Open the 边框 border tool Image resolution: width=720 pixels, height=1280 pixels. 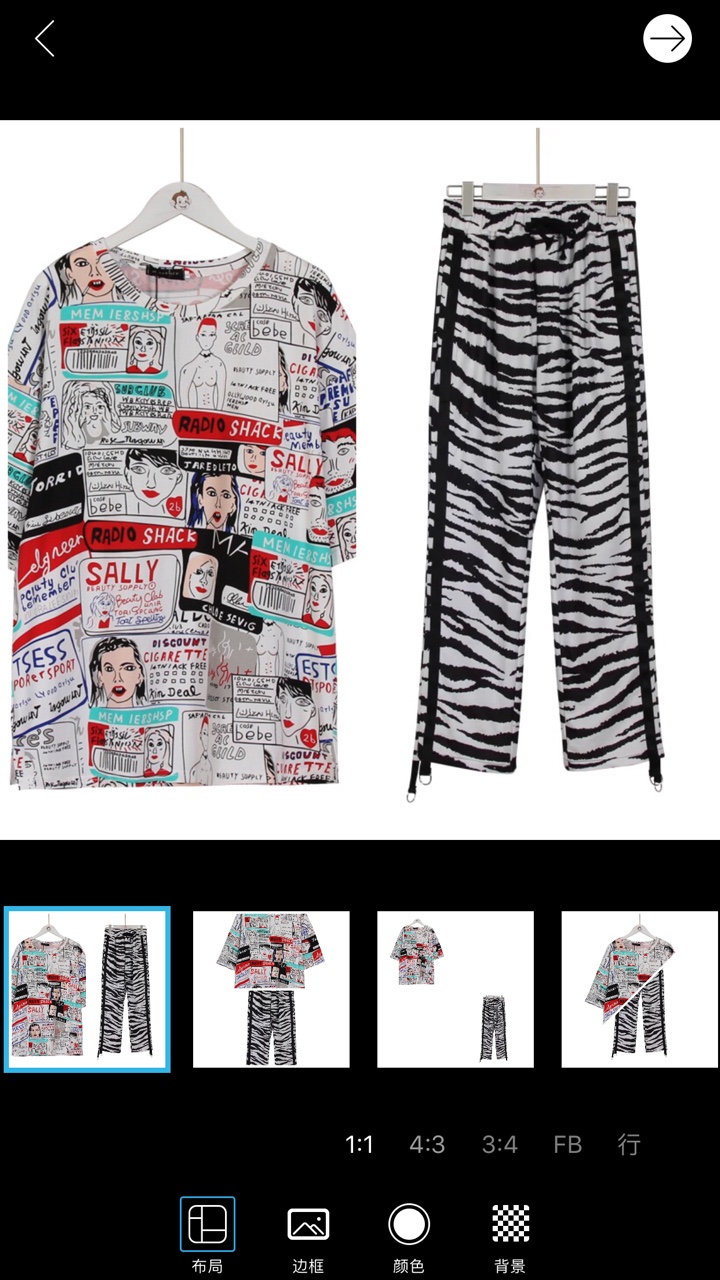308,1236
